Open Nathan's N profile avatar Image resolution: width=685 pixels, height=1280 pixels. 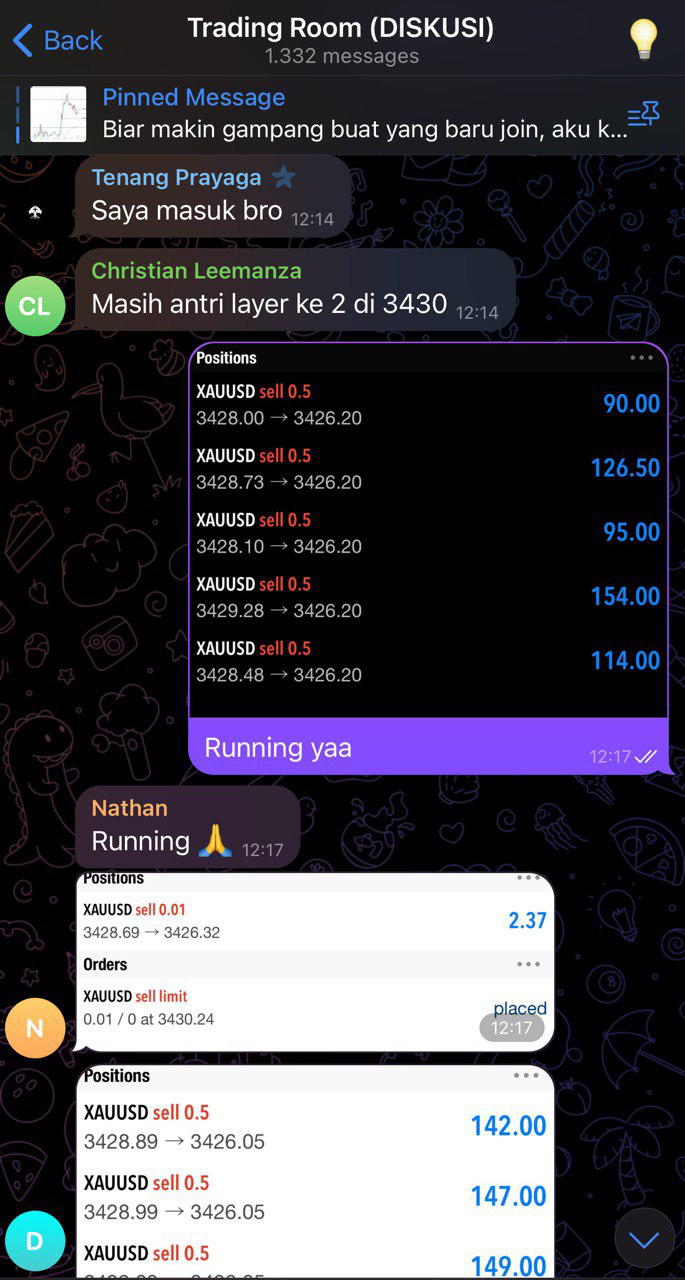point(34,1027)
